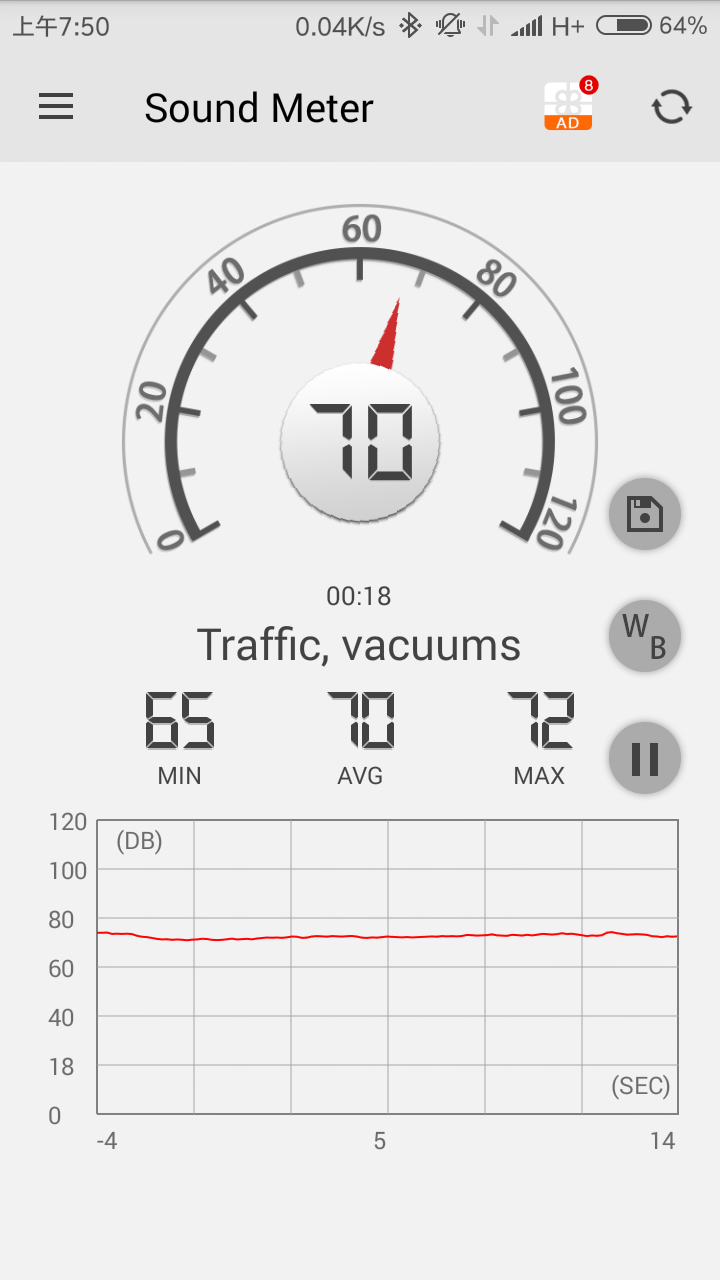Open the AD gift icon with badge
720x1280 pixels.
[570, 105]
